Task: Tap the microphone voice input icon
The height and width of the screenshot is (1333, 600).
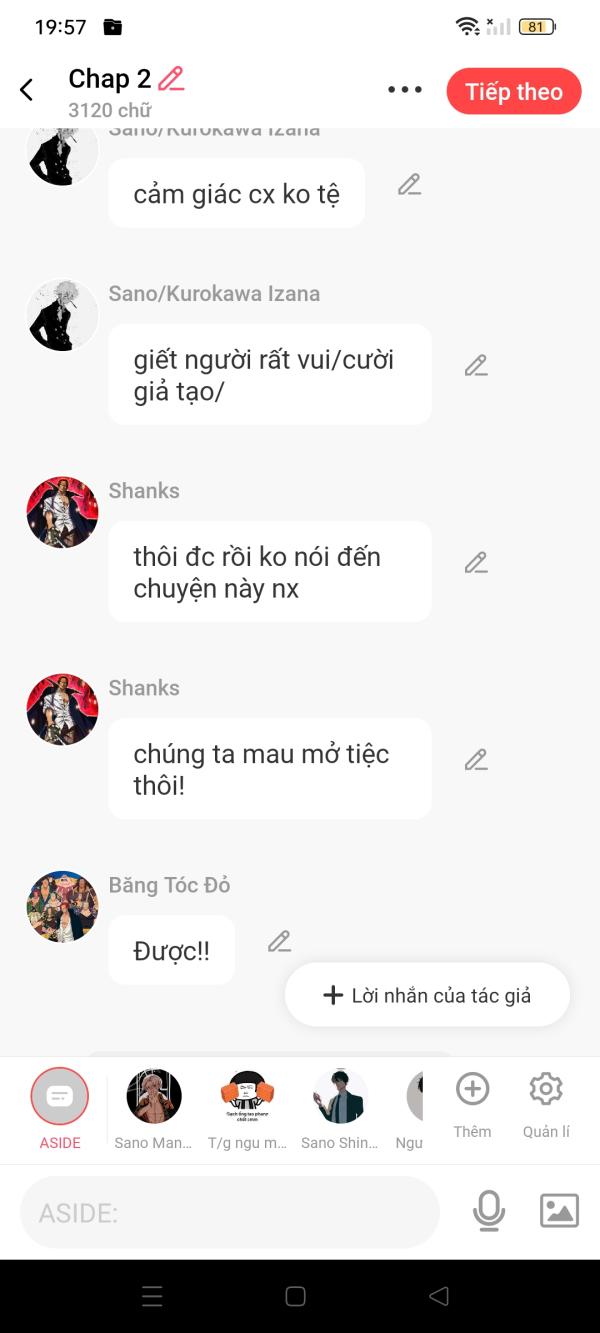Action: tap(489, 1211)
